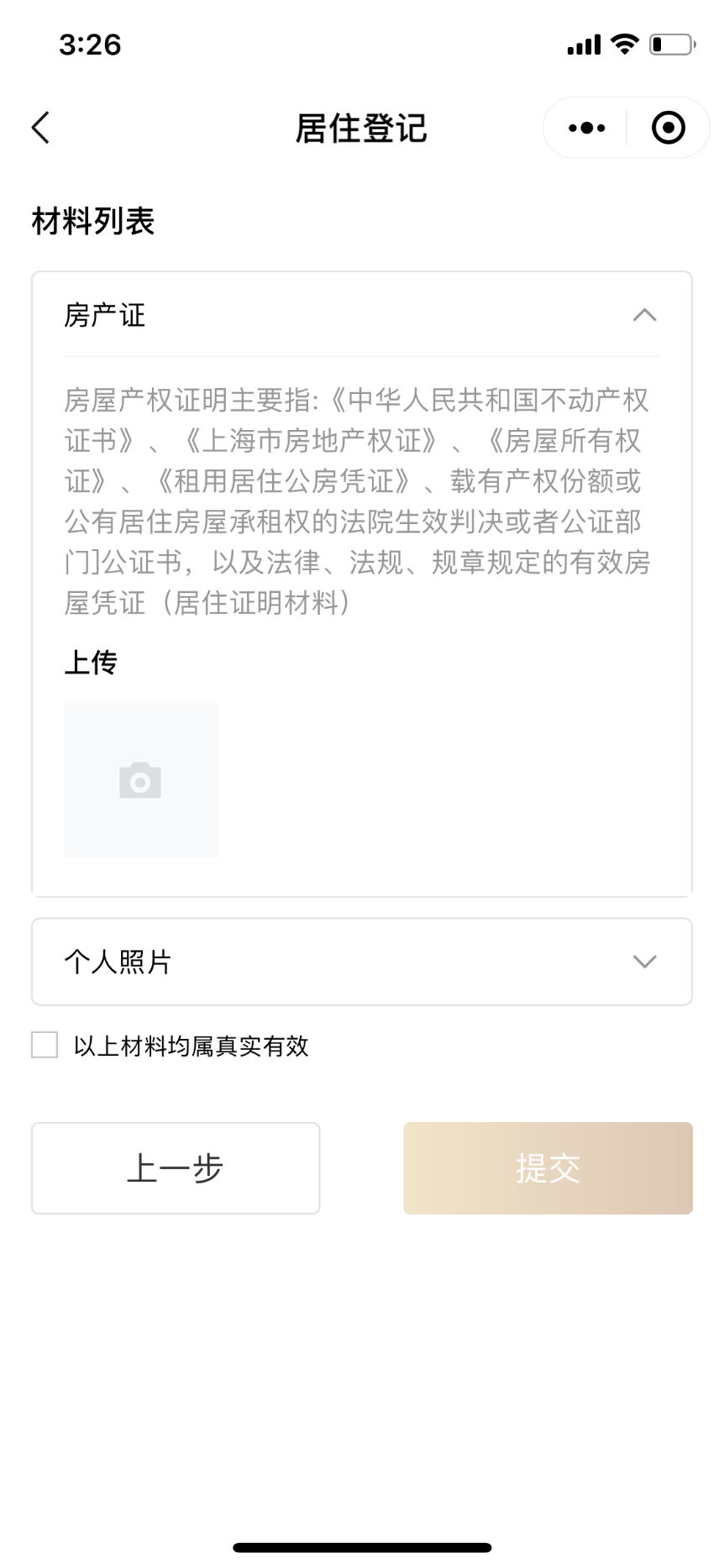Close the mini program via circle icon
This screenshot has height=1568, width=724.
tap(669, 128)
